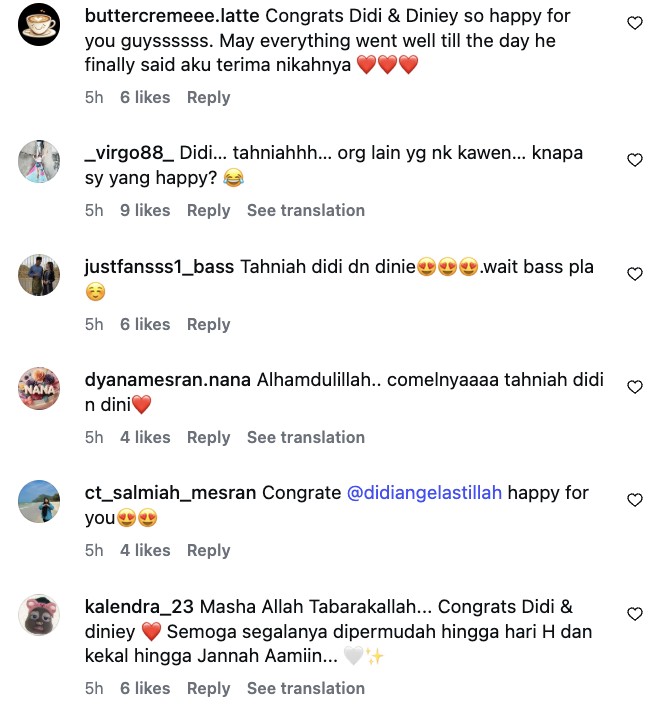Translate dyanamesran.nana's comment
This screenshot has height=704, width=656.
(x=305, y=437)
